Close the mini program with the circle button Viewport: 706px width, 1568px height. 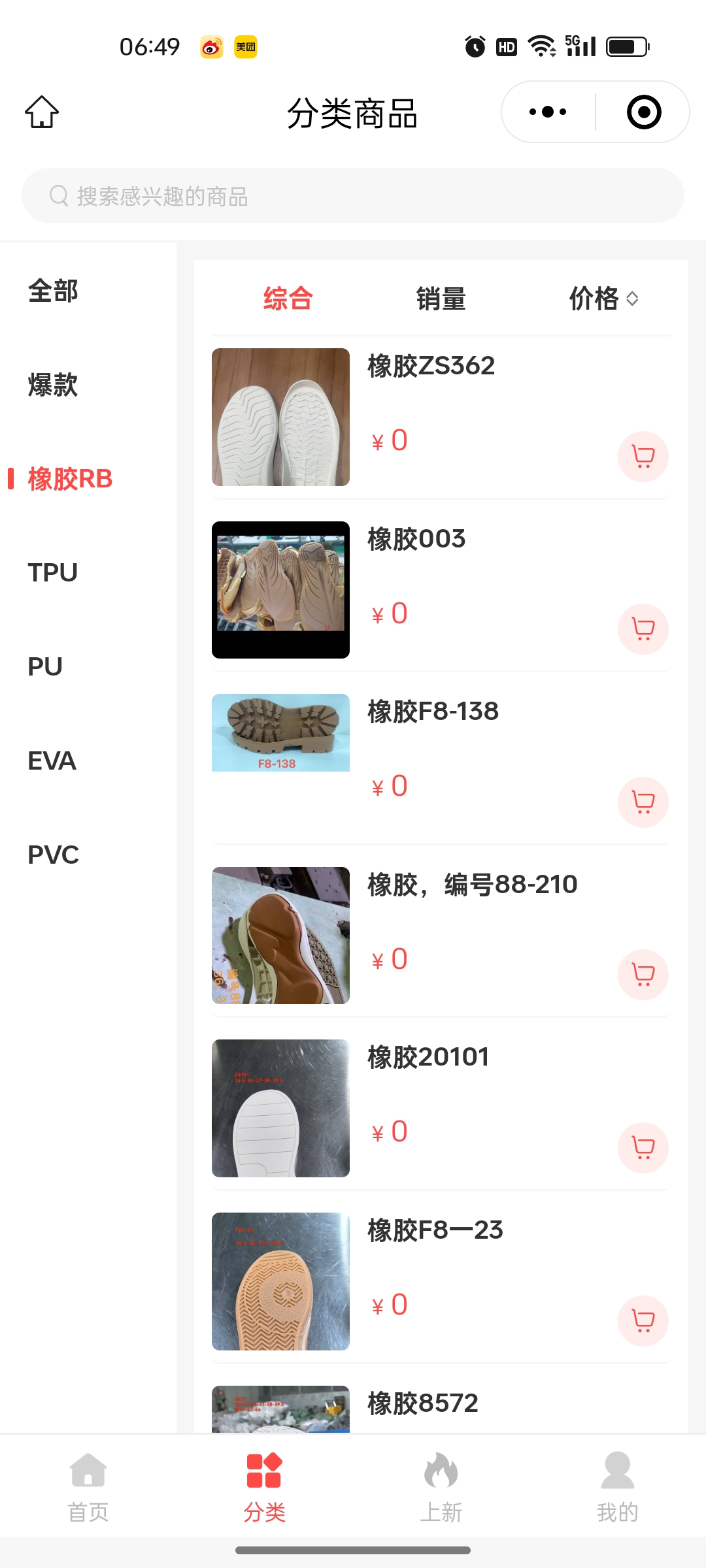644,112
